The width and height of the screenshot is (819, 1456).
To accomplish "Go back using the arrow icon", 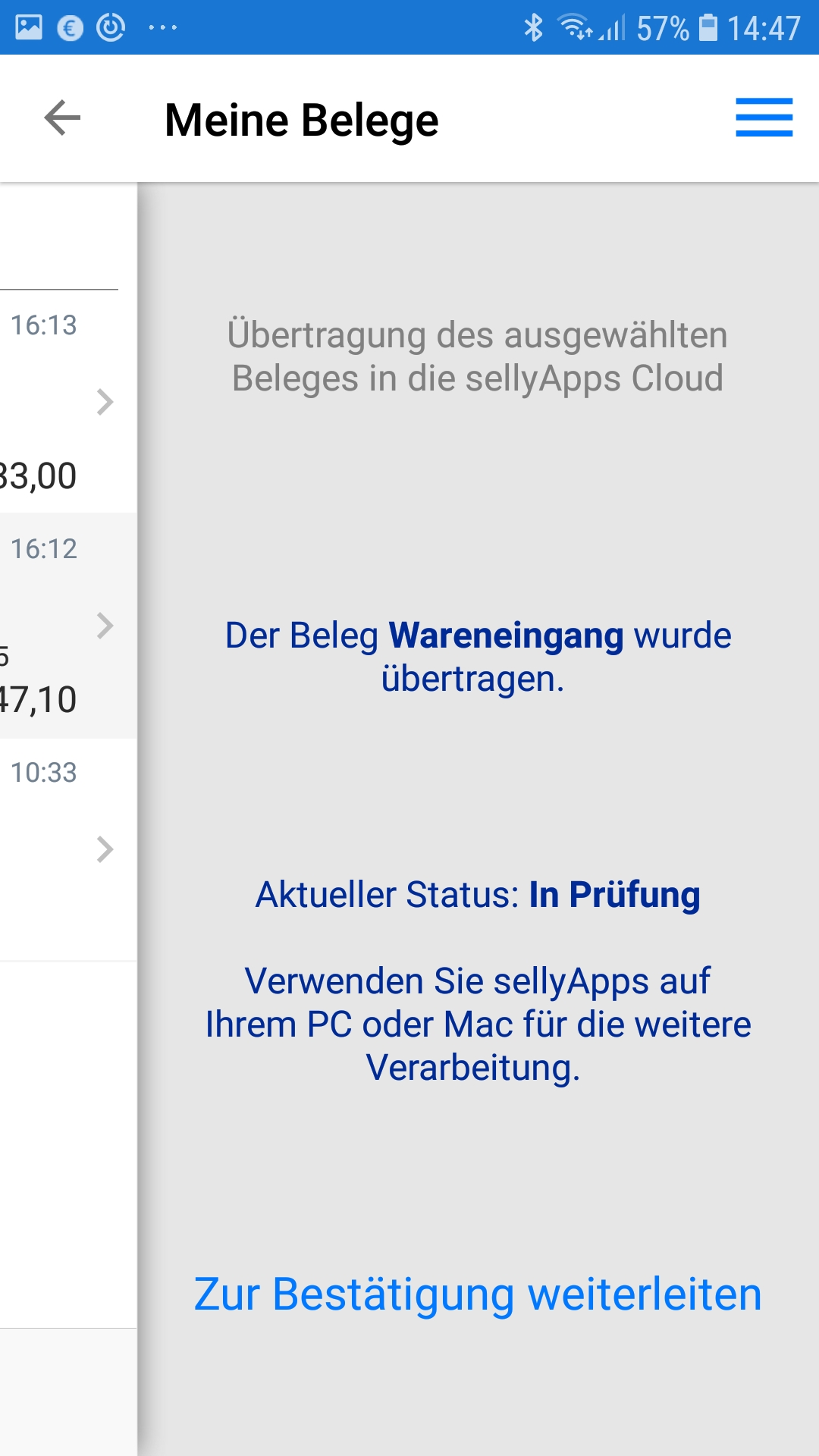I will [62, 118].
